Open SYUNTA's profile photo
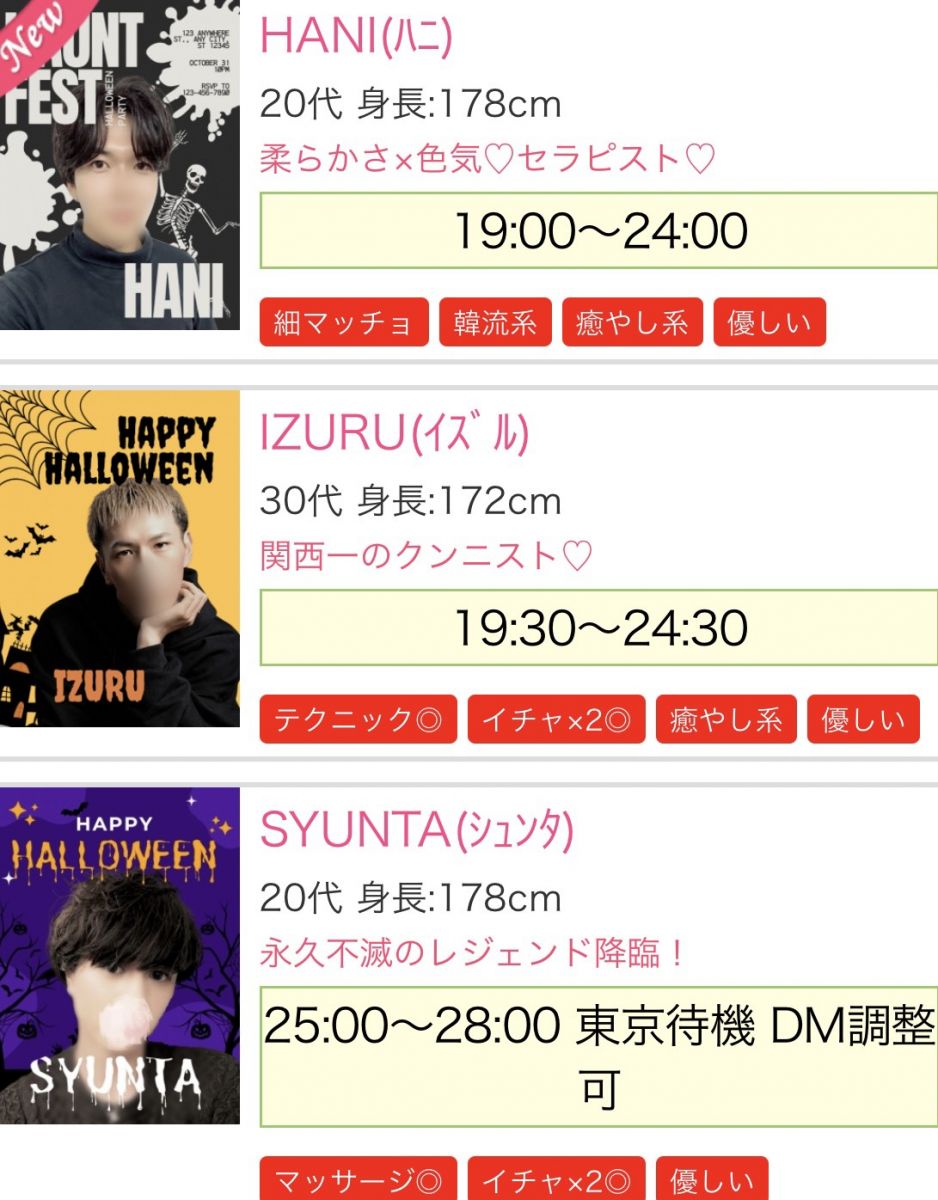Screen dimensions: 938x1200 120,955
